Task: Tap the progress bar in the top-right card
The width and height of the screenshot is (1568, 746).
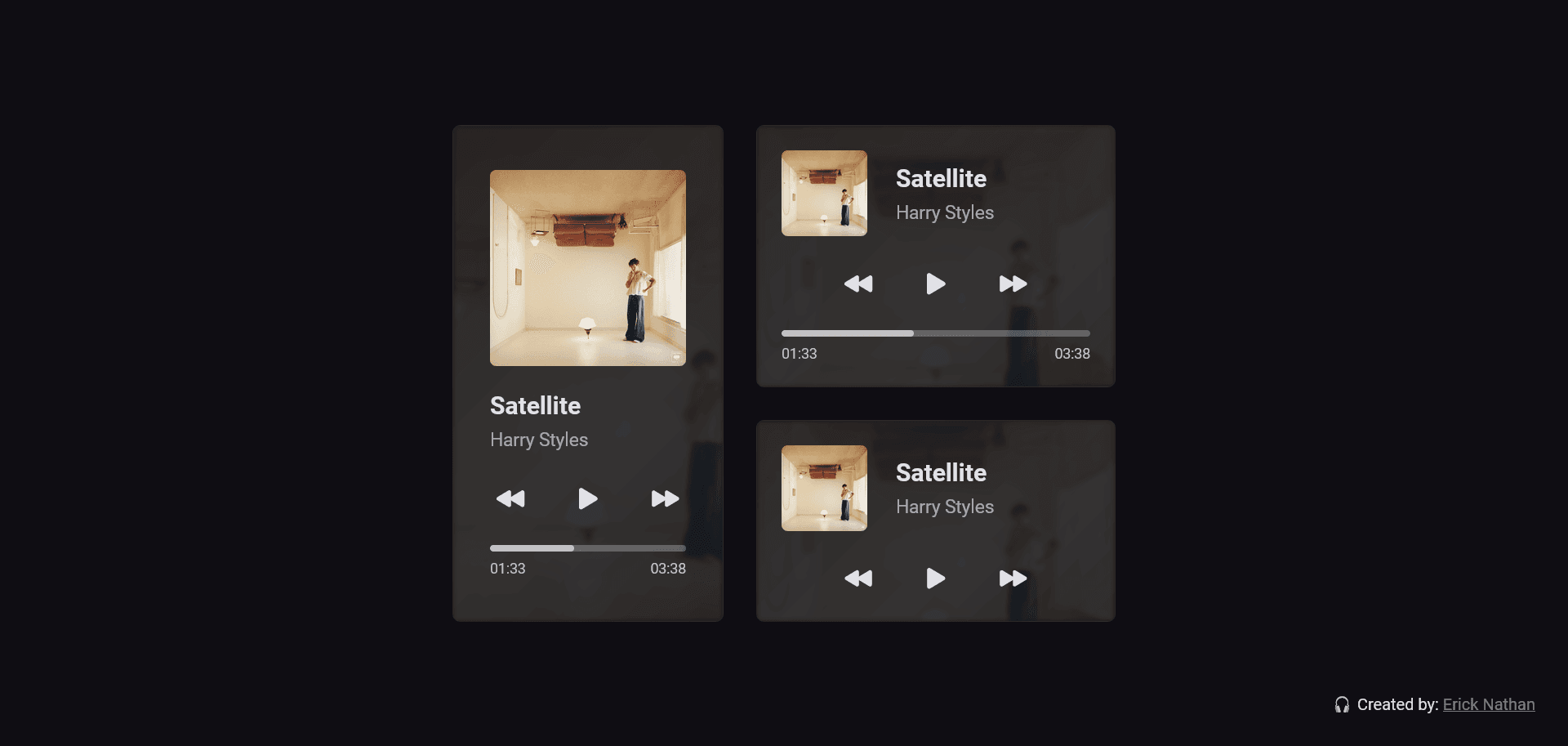Action: pos(935,333)
